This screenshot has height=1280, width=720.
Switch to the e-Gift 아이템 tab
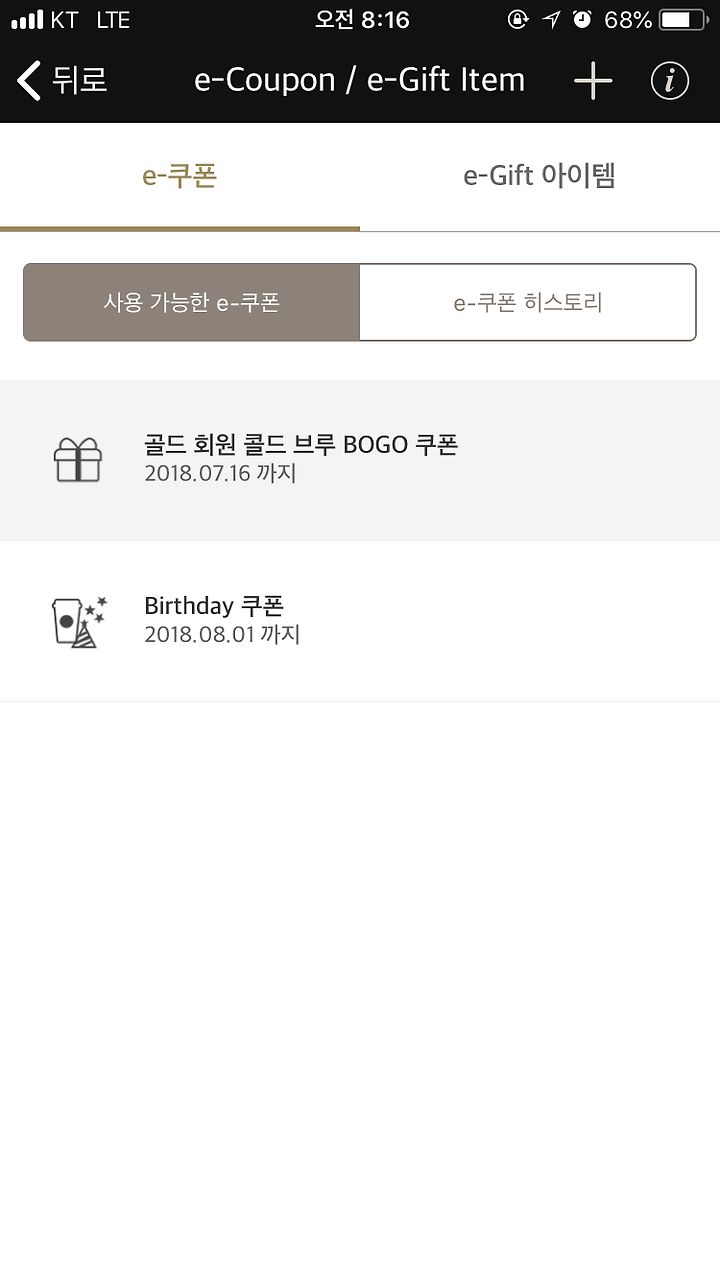click(540, 177)
